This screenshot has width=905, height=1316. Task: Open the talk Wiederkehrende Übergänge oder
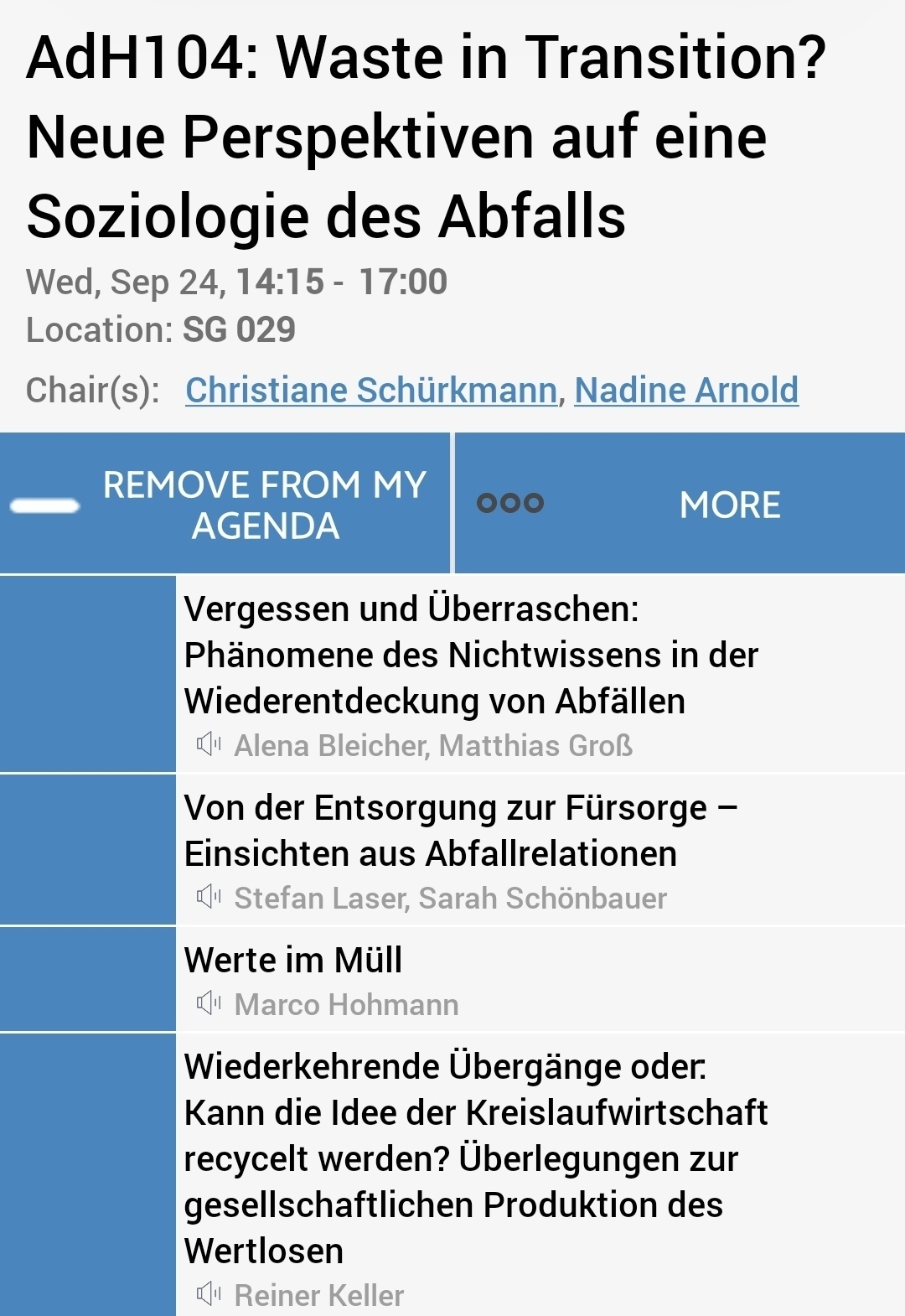point(474,1158)
